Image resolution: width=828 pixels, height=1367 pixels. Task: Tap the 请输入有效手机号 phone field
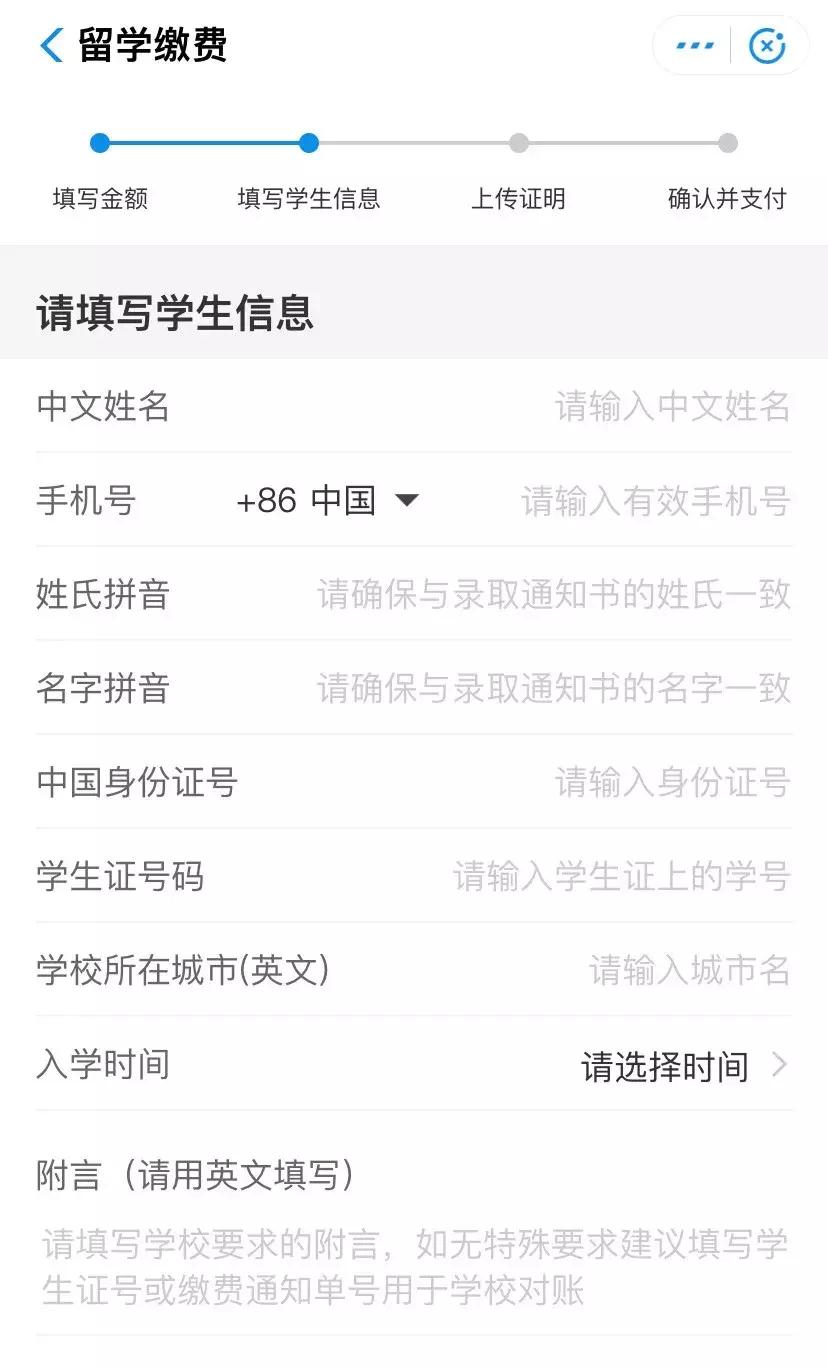coord(655,500)
